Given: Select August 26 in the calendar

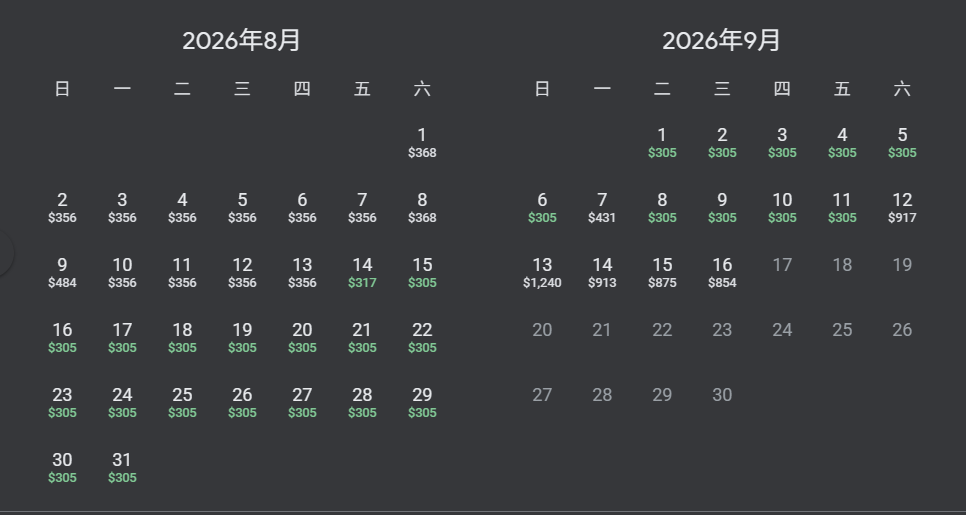Looking at the screenshot, I should (x=242, y=402).
